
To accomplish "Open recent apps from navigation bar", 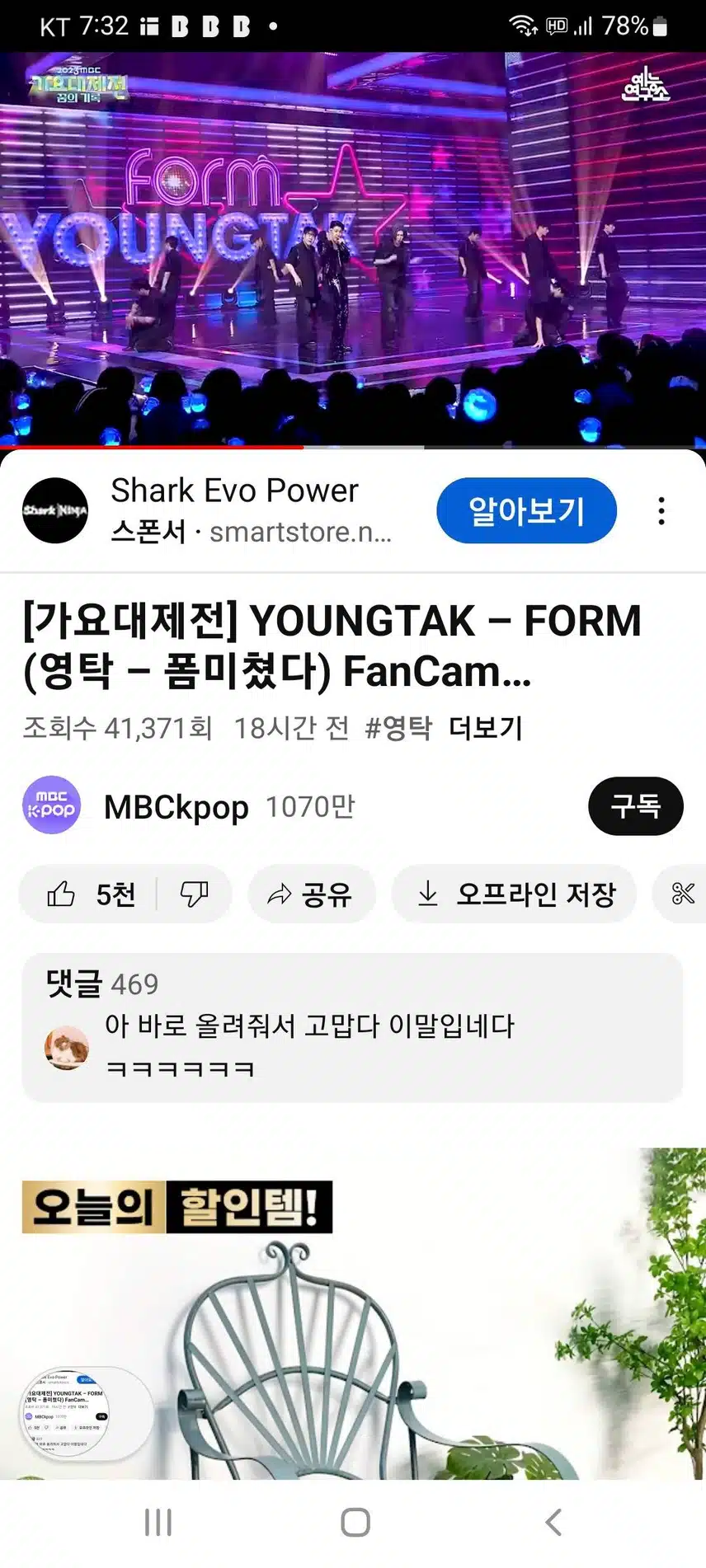I will point(158,1522).
